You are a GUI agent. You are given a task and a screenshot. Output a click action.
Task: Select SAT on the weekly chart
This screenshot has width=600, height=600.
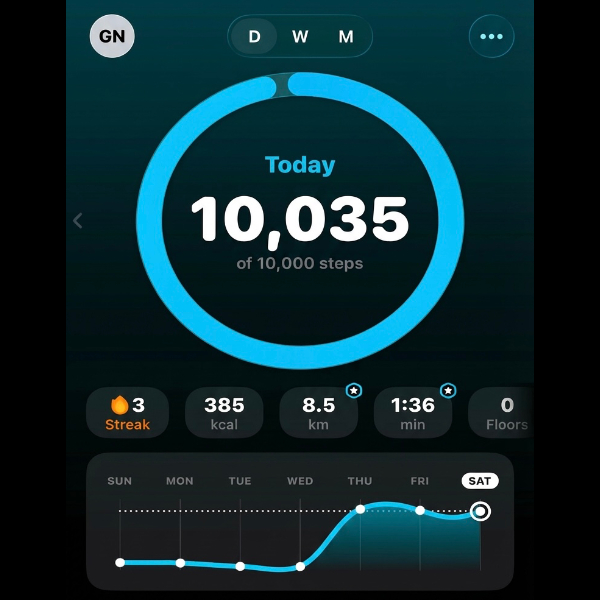coord(480,481)
